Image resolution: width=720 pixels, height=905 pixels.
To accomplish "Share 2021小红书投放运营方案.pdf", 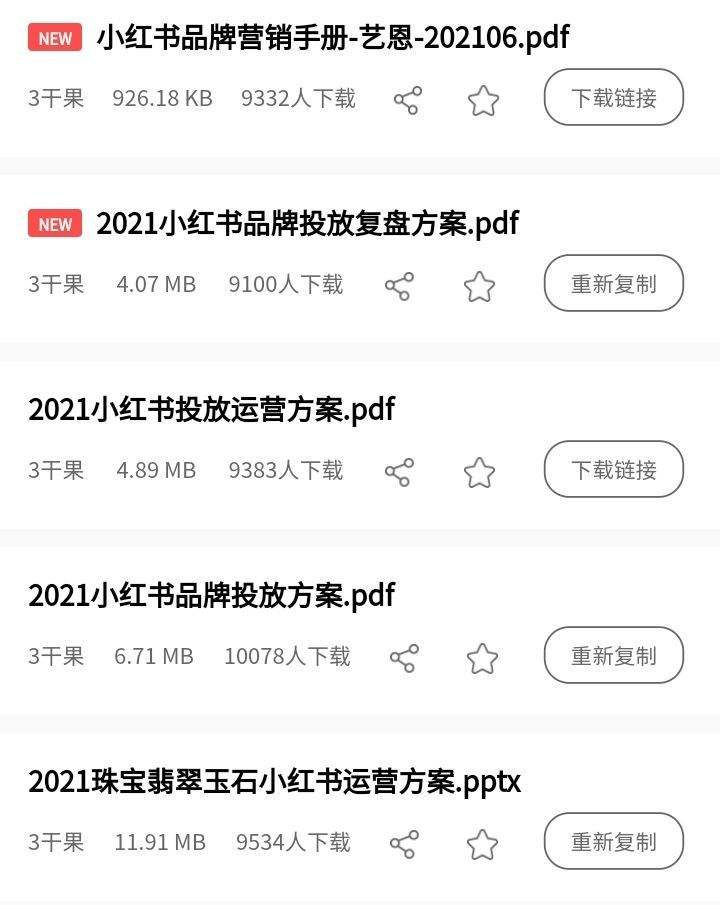I will [x=399, y=472].
